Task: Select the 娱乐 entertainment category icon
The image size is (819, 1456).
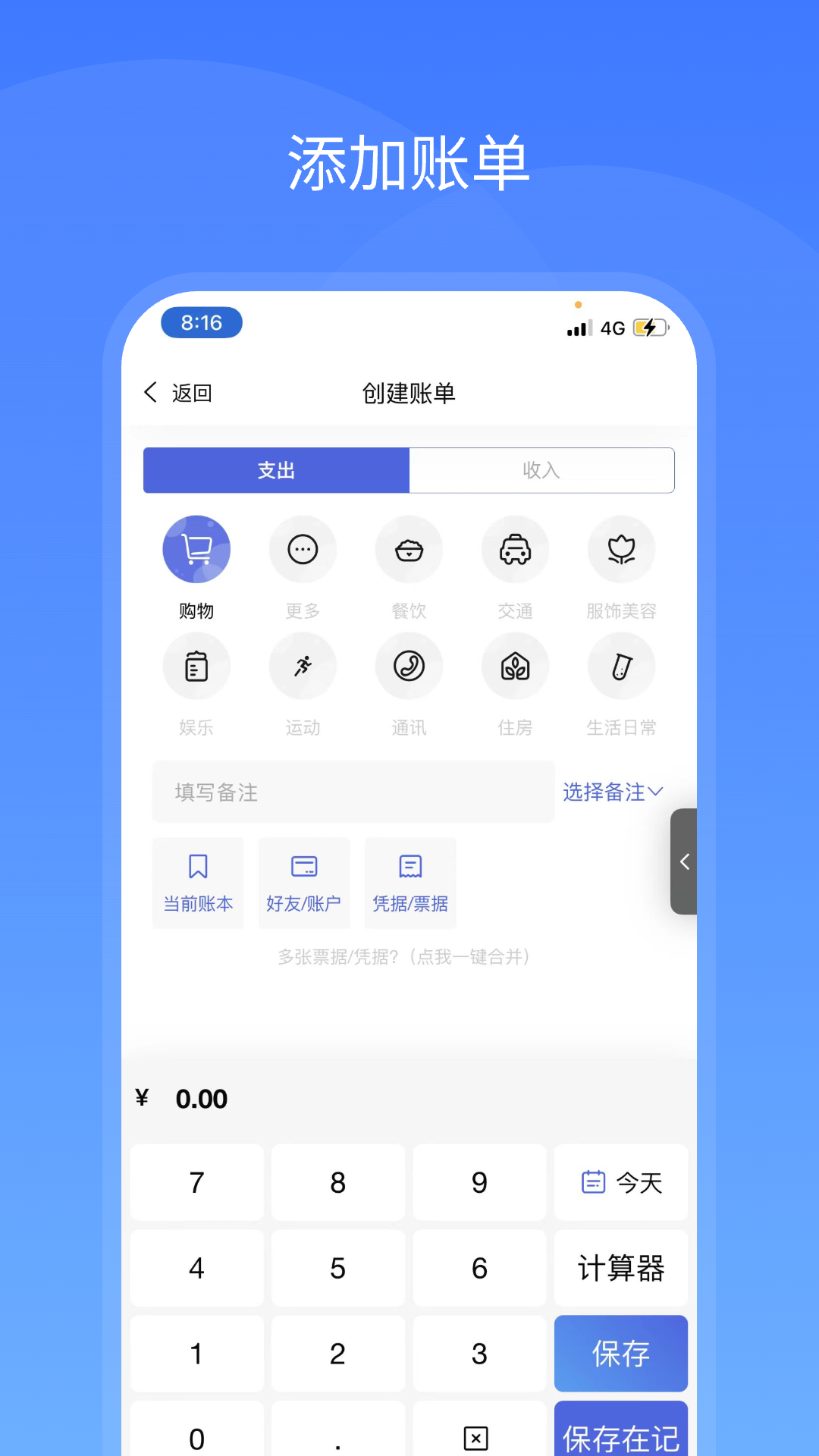Action: [196, 665]
